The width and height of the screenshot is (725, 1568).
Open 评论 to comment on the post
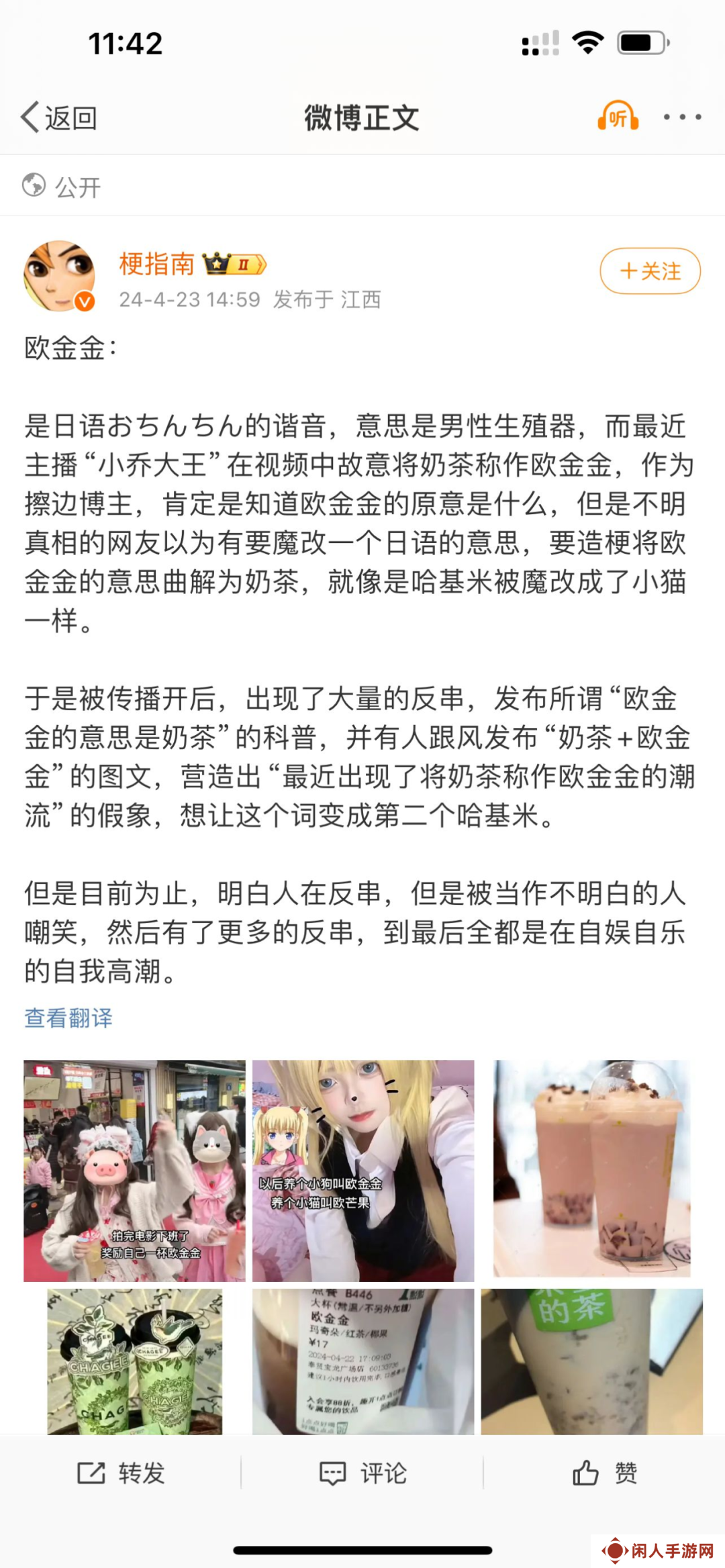tap(362, 1473)
